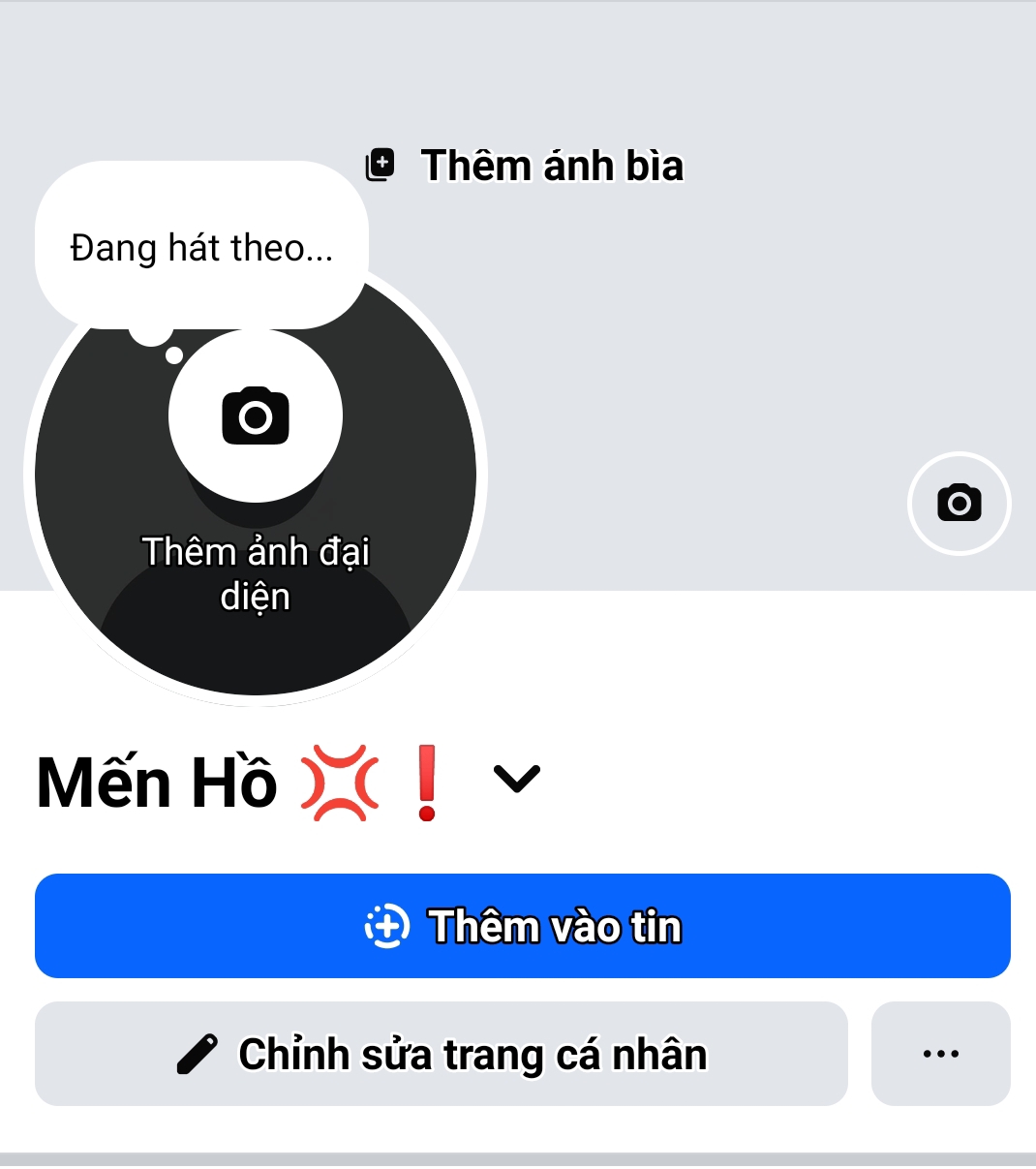This screenshot has height=1169, width=1036.
Task: Open 'Chỉnh sửa trang cá nhân'
Action: (442, 1054)
